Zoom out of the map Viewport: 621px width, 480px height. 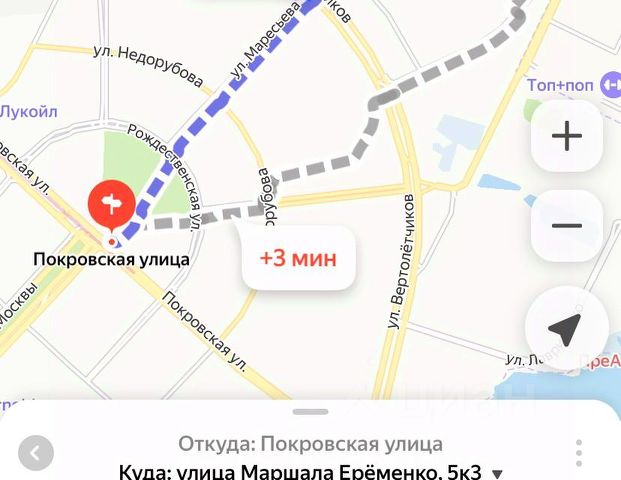point(567,226)
